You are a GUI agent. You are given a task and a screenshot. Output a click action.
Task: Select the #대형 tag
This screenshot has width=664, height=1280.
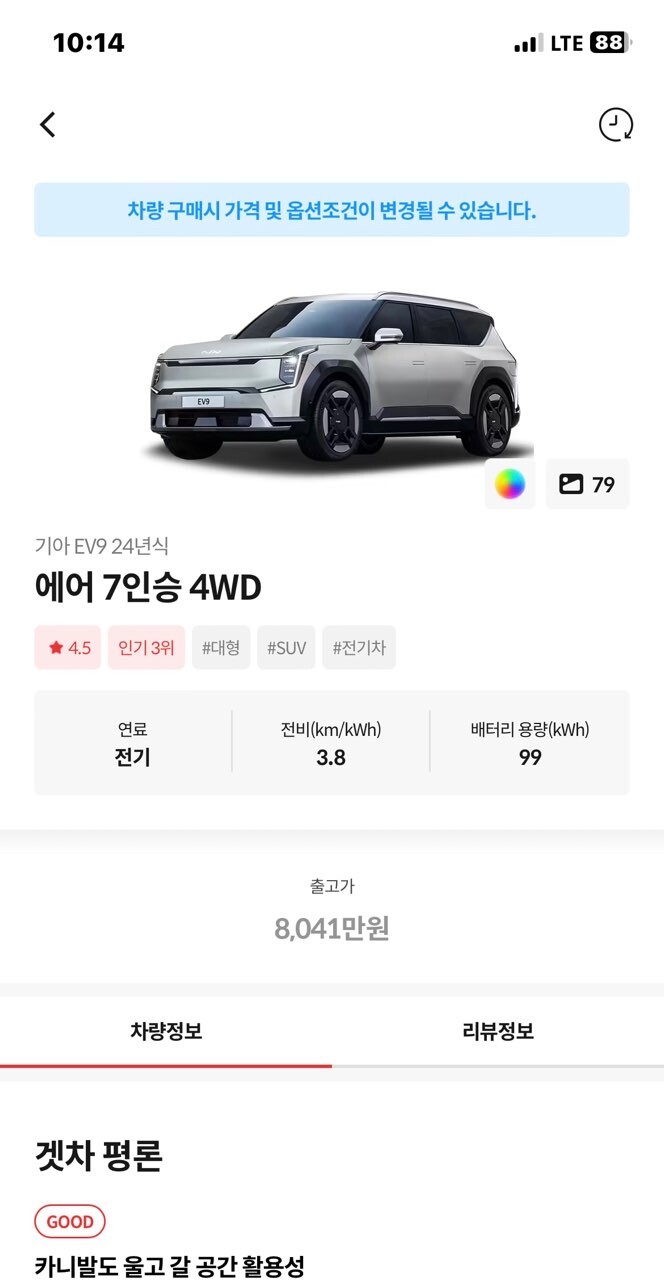(221, 648)
